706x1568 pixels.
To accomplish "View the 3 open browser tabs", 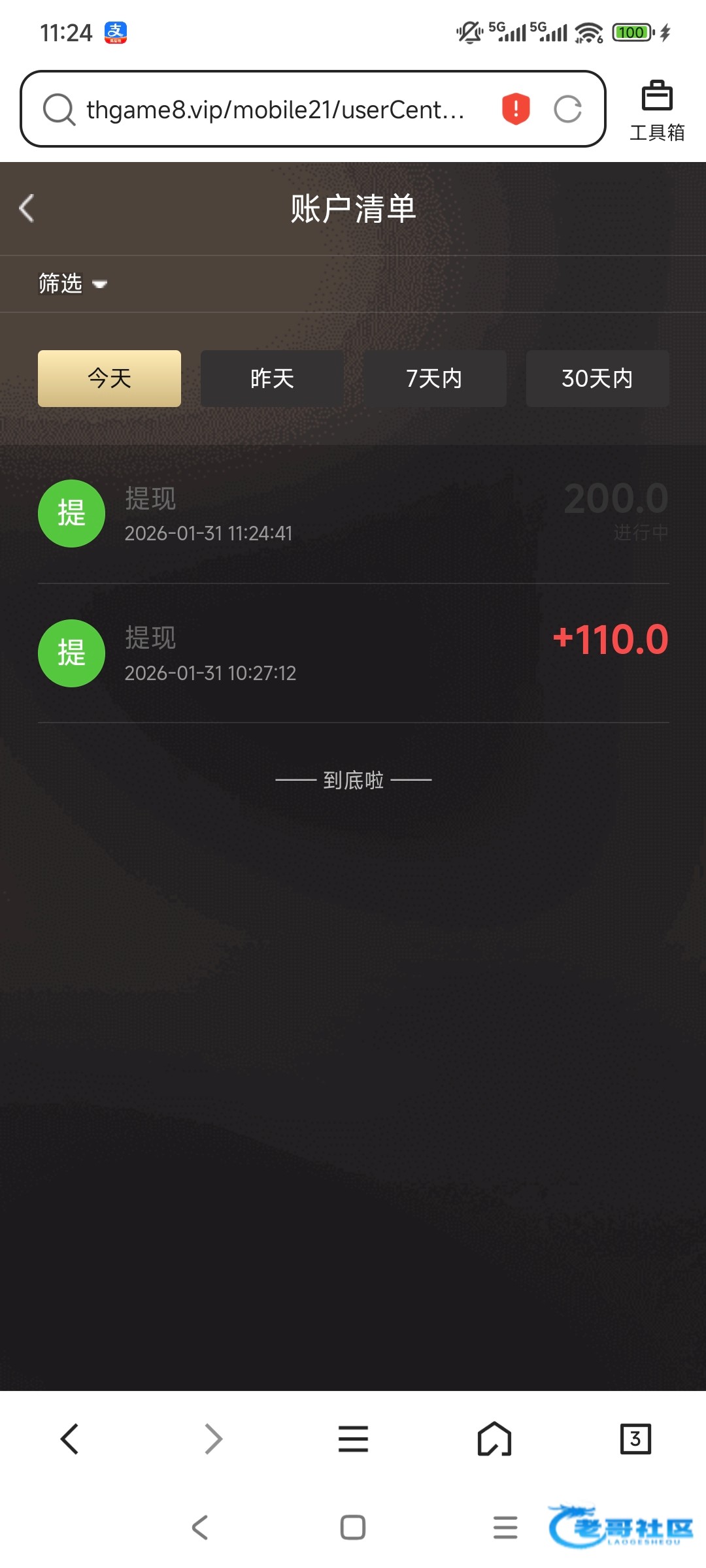I will pyautogui.click(x=635, y=1439).
